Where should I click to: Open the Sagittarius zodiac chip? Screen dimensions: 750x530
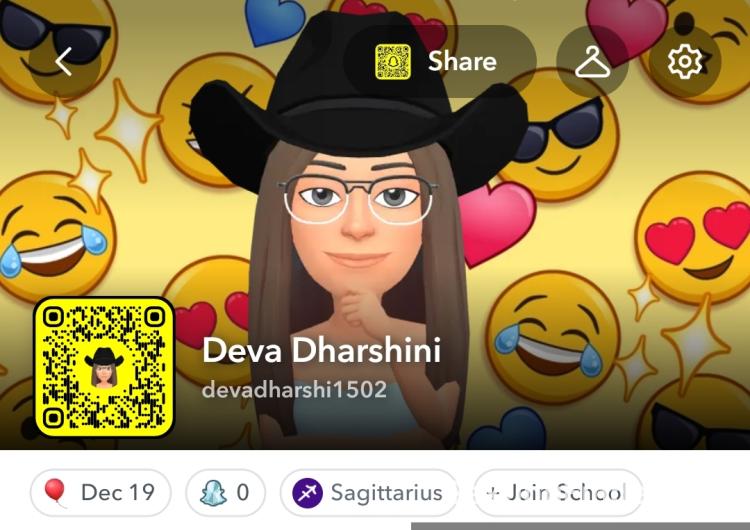[368, 492]
